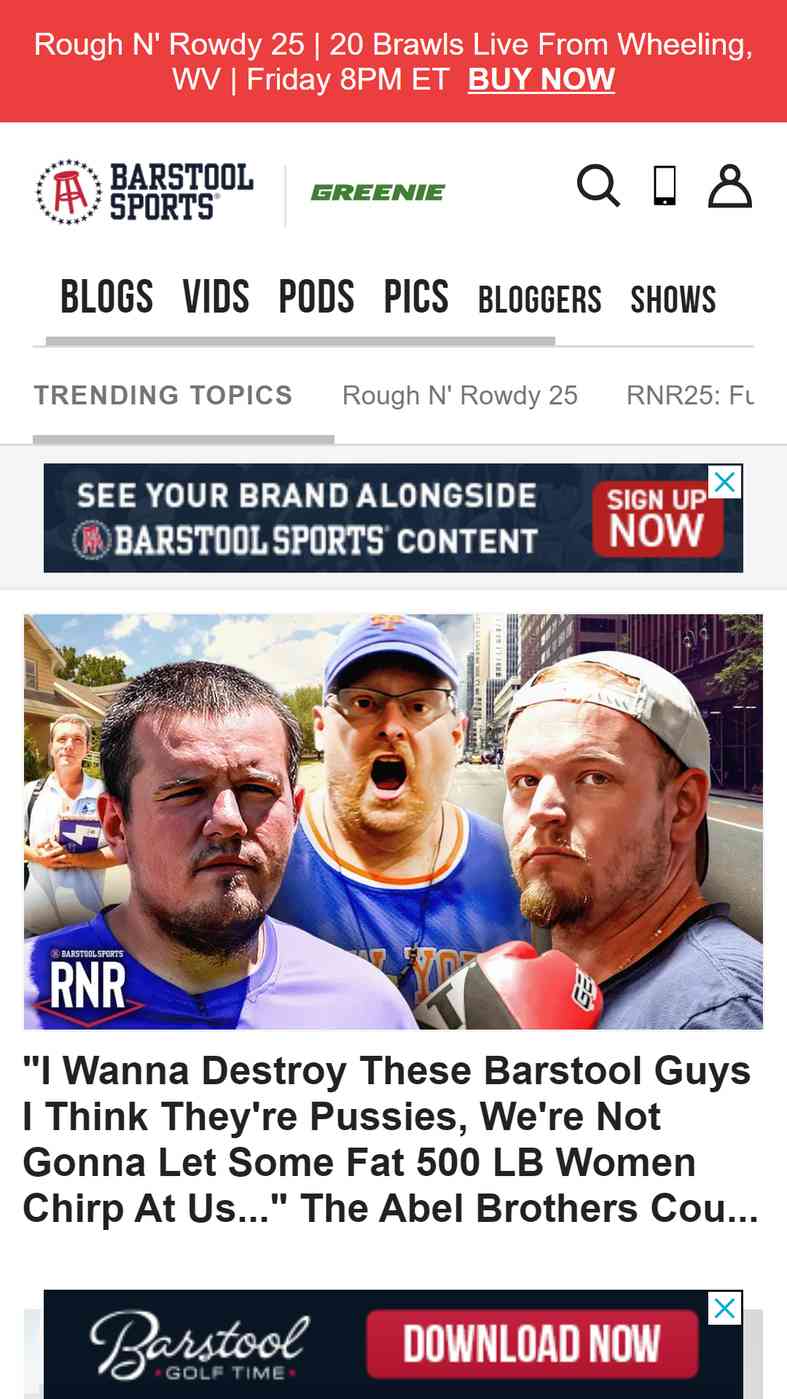This screenshot has height=1399, width=787.
Task: Open the Greenie sponsor link
Action: (377, 192)
